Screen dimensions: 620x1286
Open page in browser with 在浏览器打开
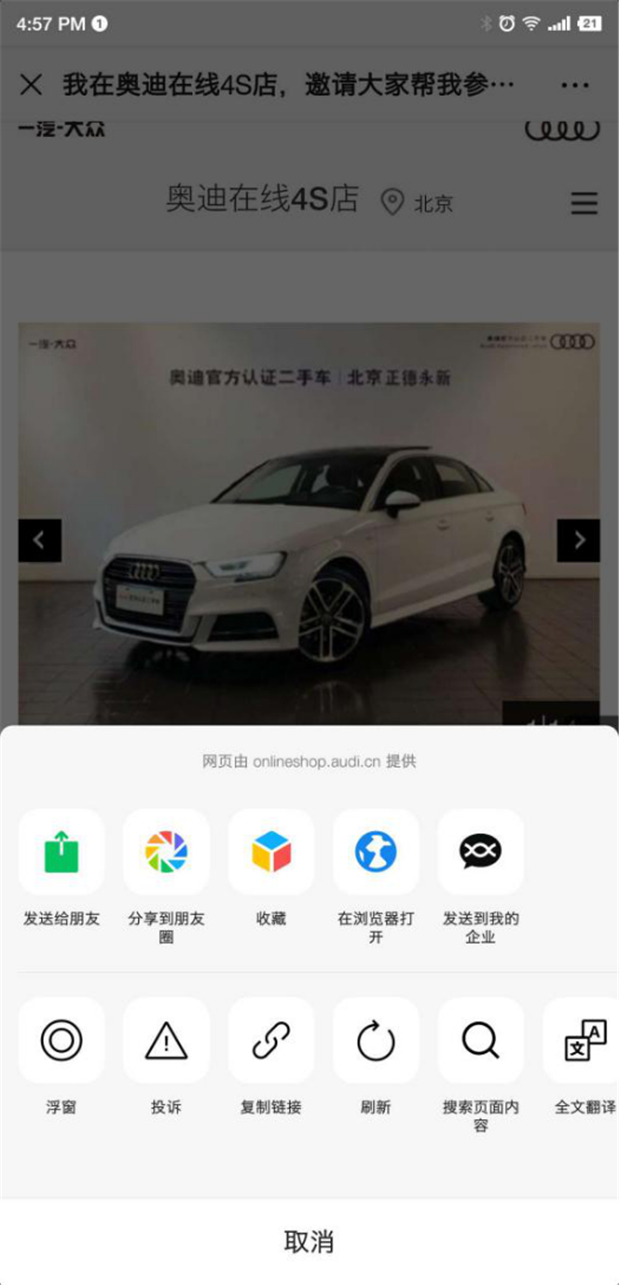[376, 852]
